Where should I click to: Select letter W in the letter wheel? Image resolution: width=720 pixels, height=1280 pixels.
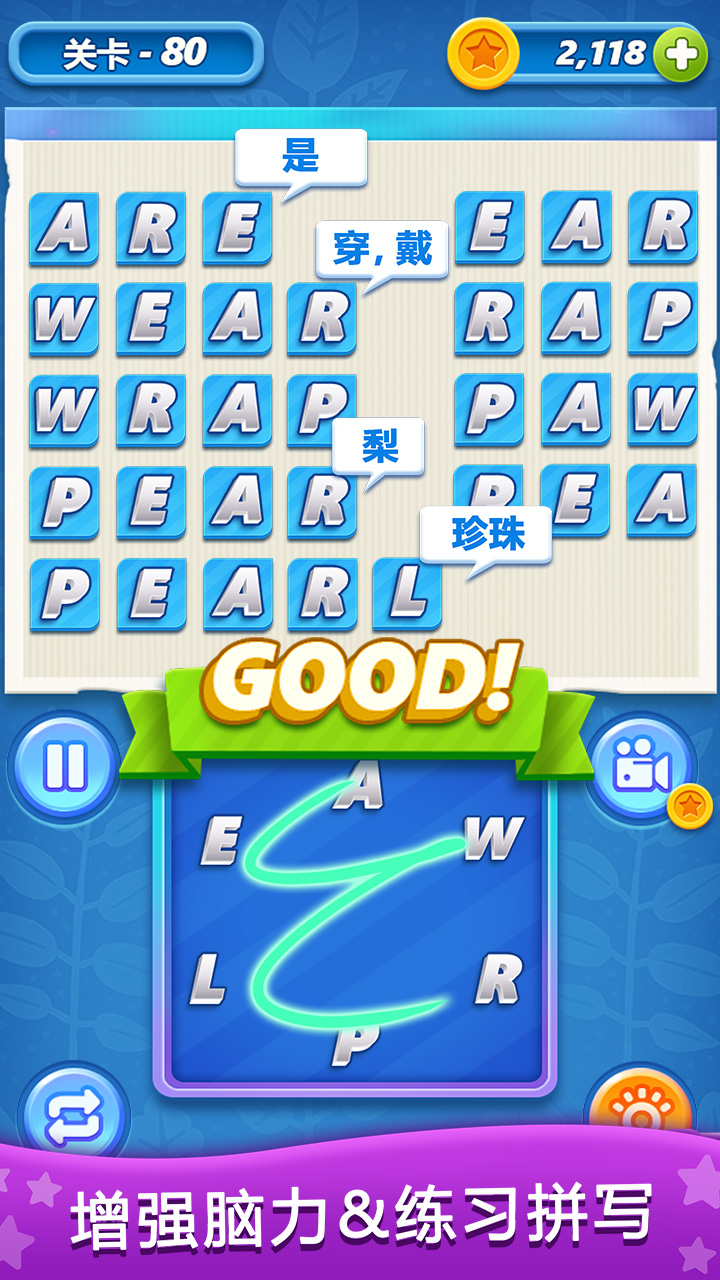point(494,838)
